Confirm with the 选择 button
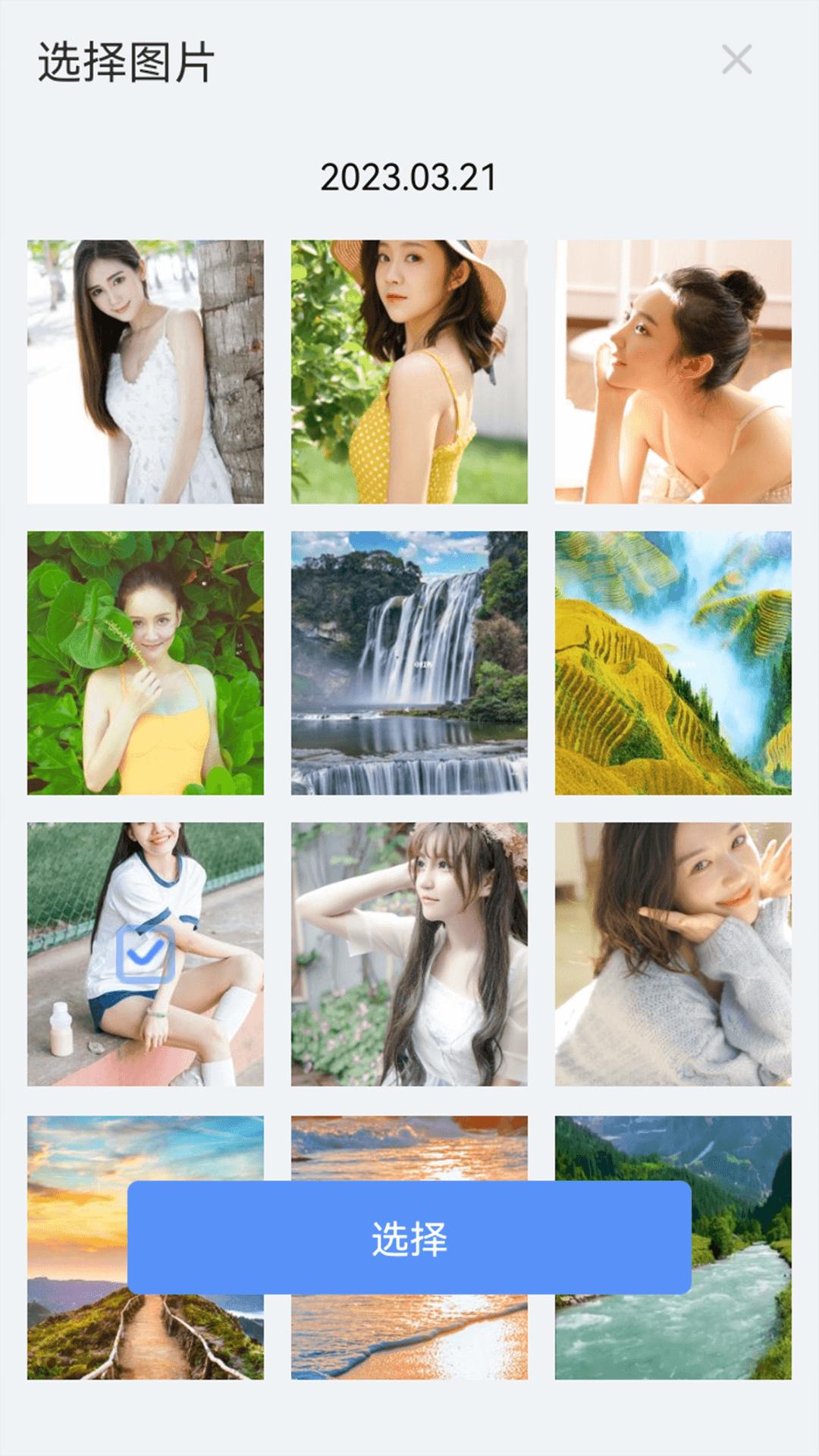The width and height of the screenshot is (819, 1456). [x=409, y=1237]
